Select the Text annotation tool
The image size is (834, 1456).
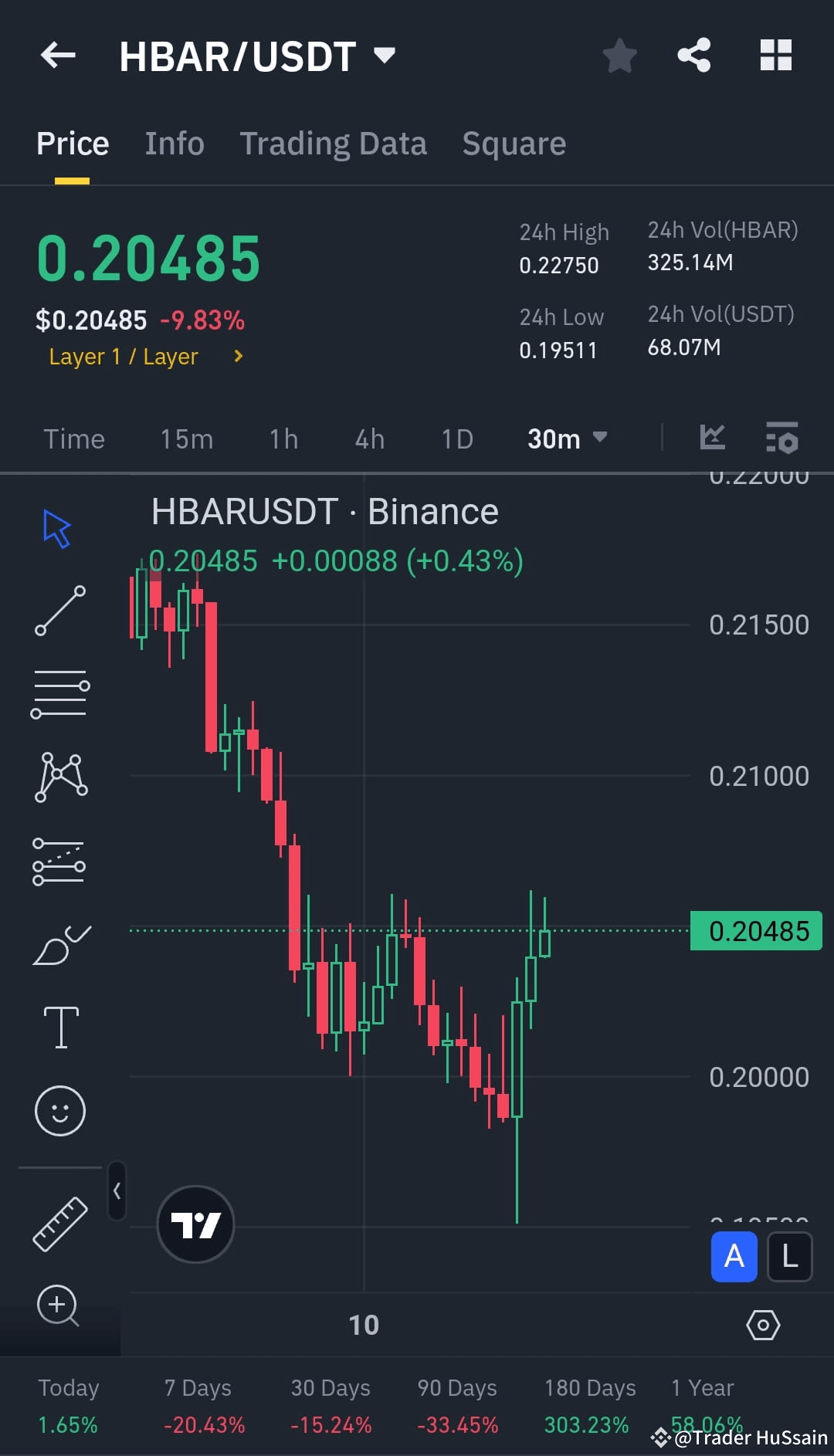coord(60,1027)
